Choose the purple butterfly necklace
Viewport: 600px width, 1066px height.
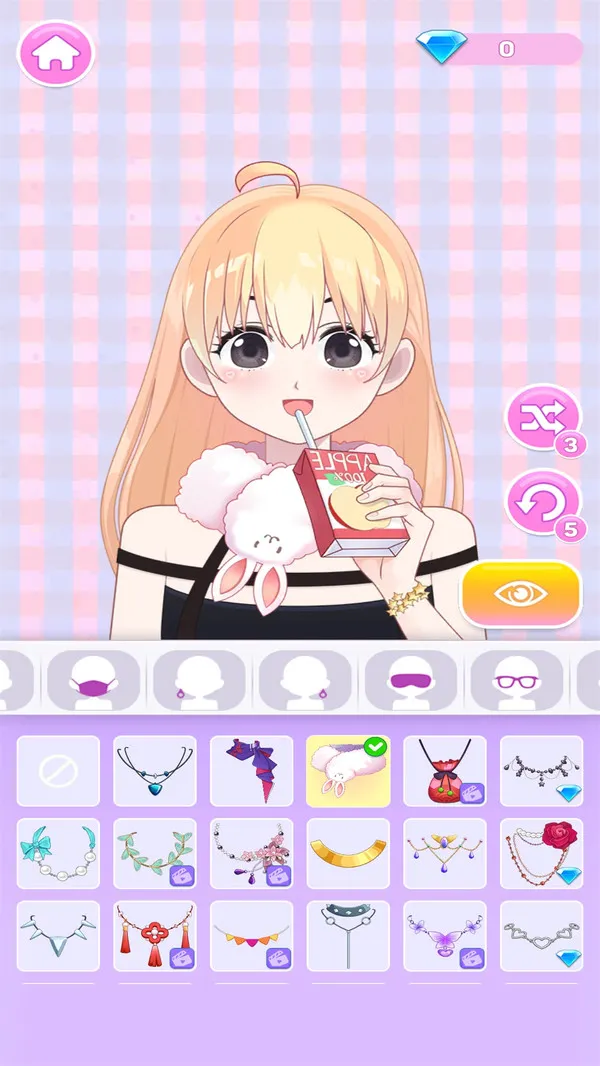coord(445,935)
